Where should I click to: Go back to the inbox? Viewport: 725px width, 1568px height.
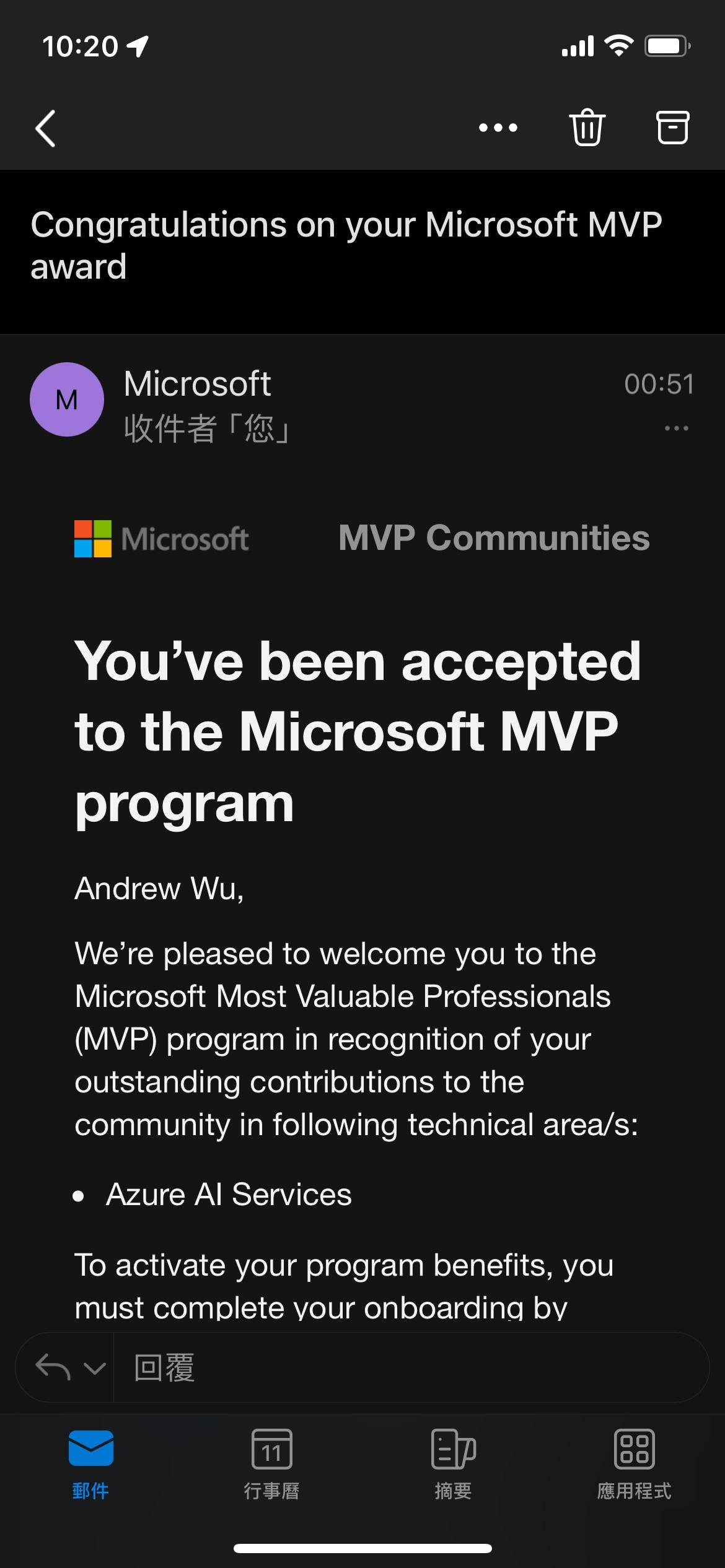pos(45,128)
